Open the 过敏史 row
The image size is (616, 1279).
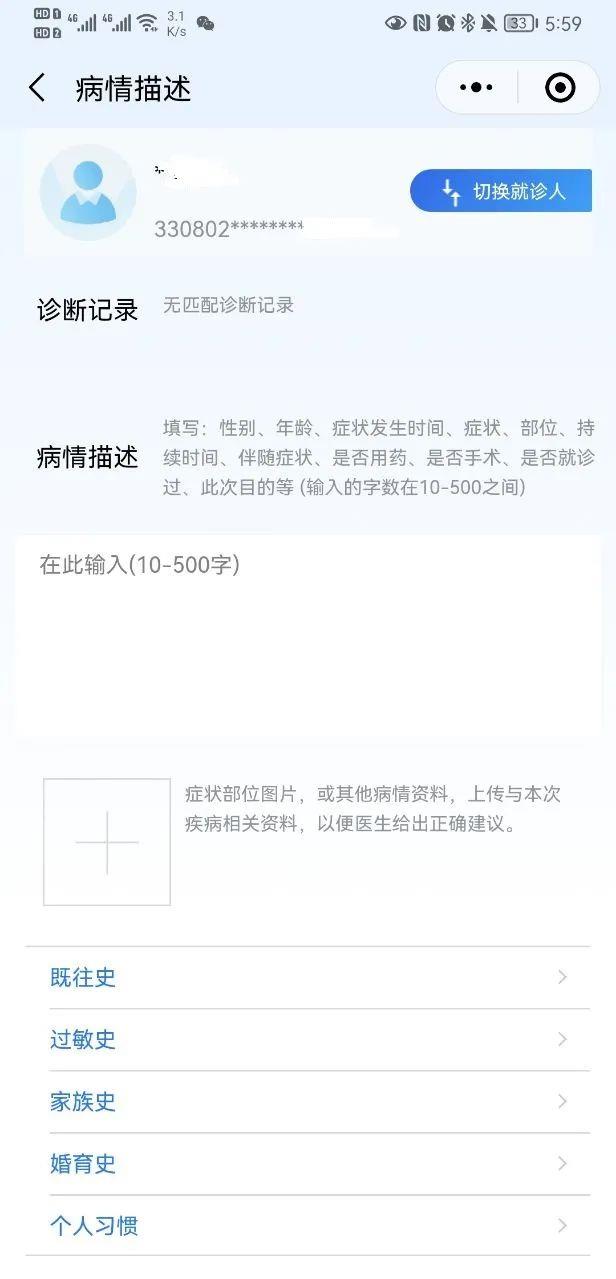pyautogui.click(x=308, y=1039)
